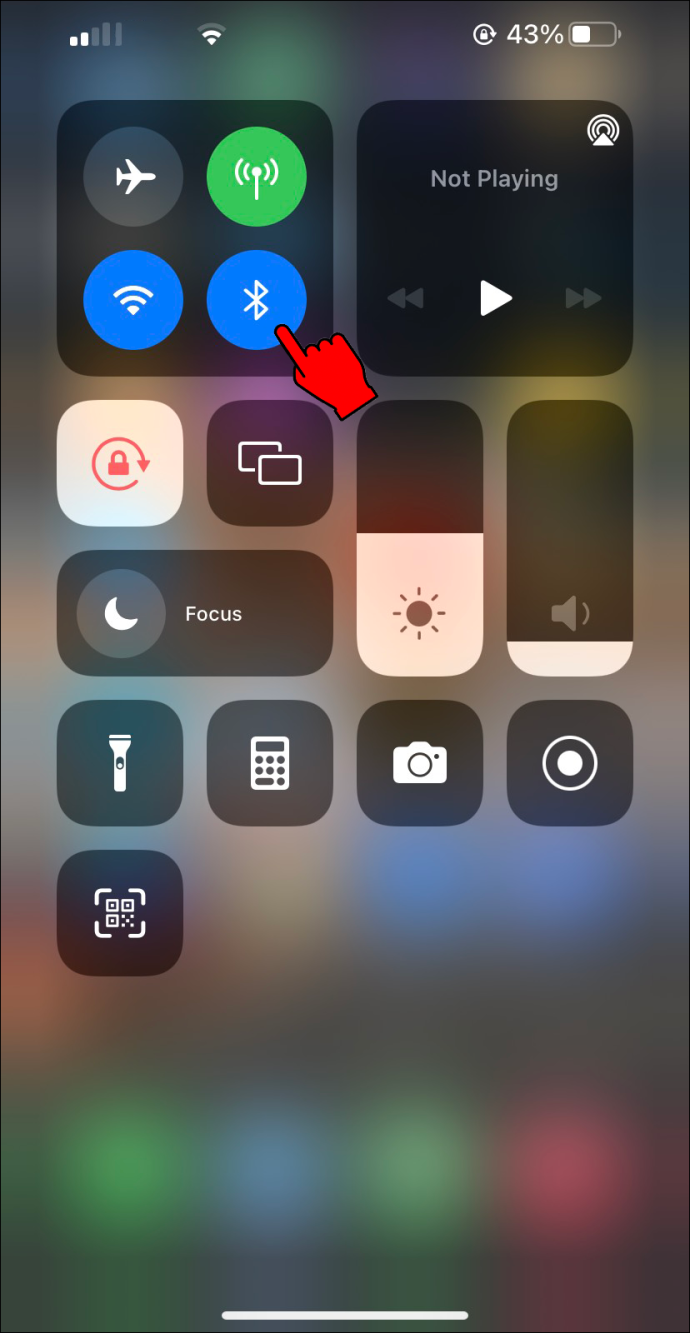Image resolution: width=690 pixels, height=1333 pixels.
Task: Skip to previous track
Action: pyautogui.click(x=405, y=298)
